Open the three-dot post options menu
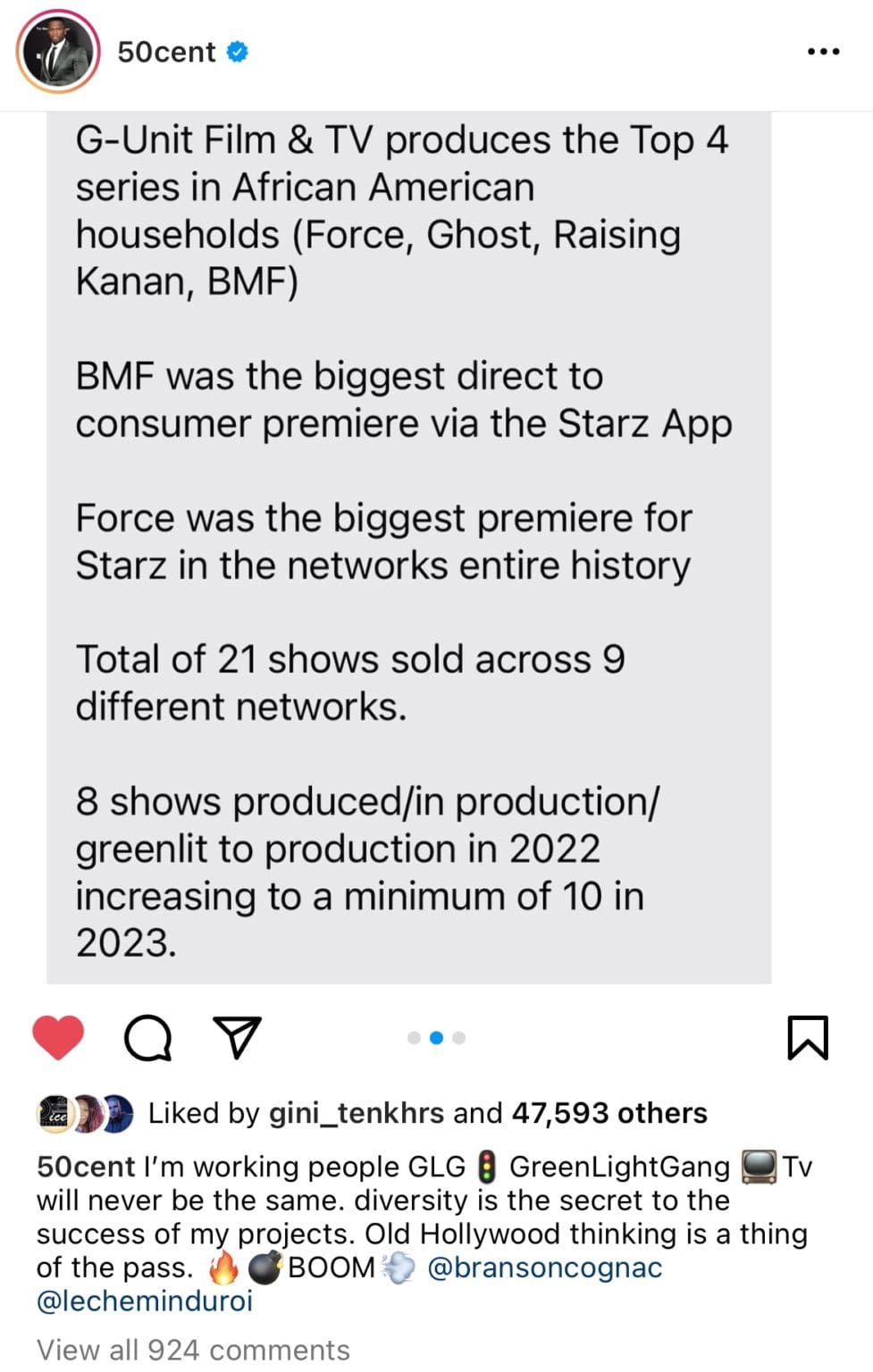 tap(823, 52)
